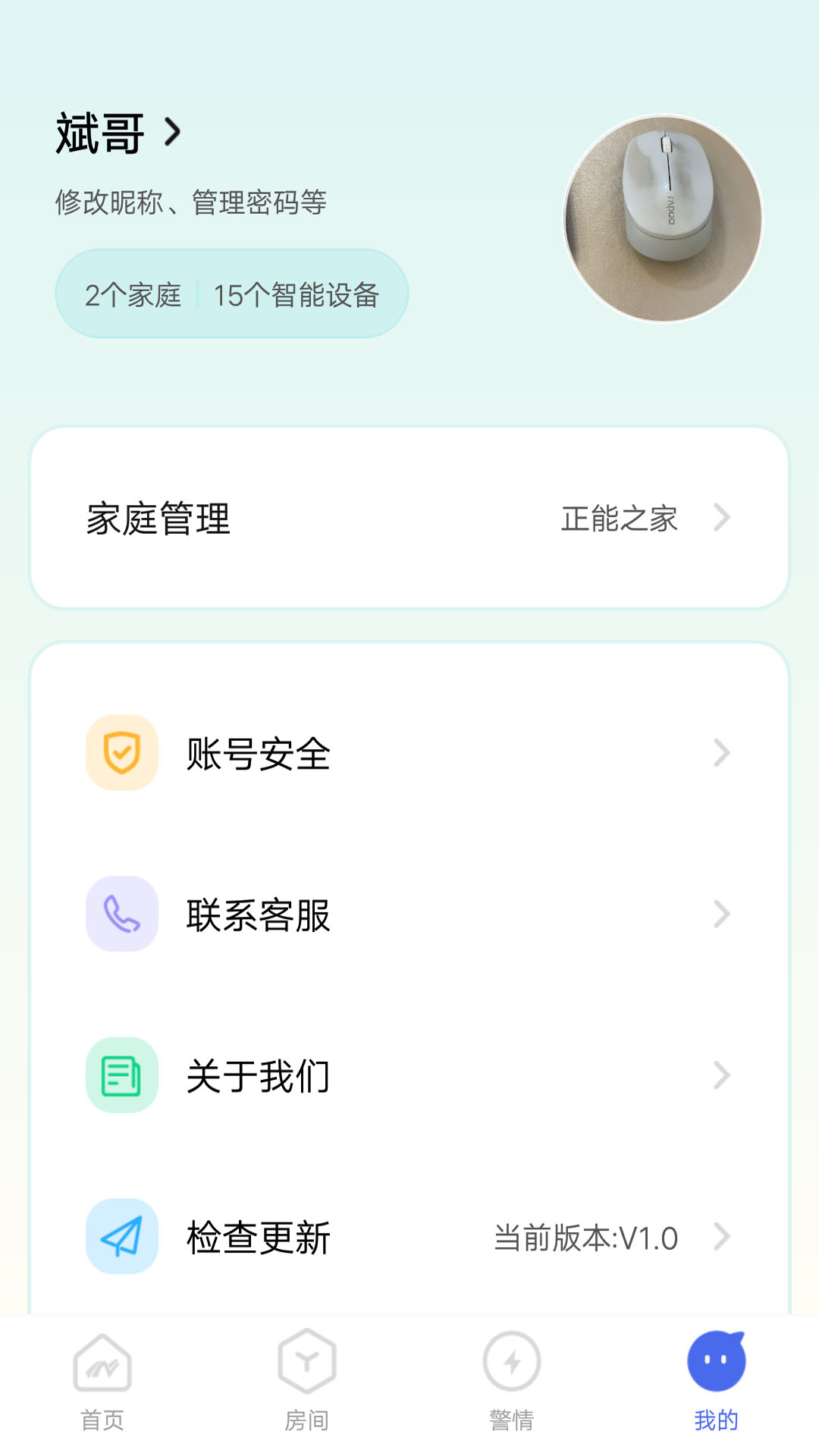
Task: Switch to the 首页 tab
Action: point(103,1380)
